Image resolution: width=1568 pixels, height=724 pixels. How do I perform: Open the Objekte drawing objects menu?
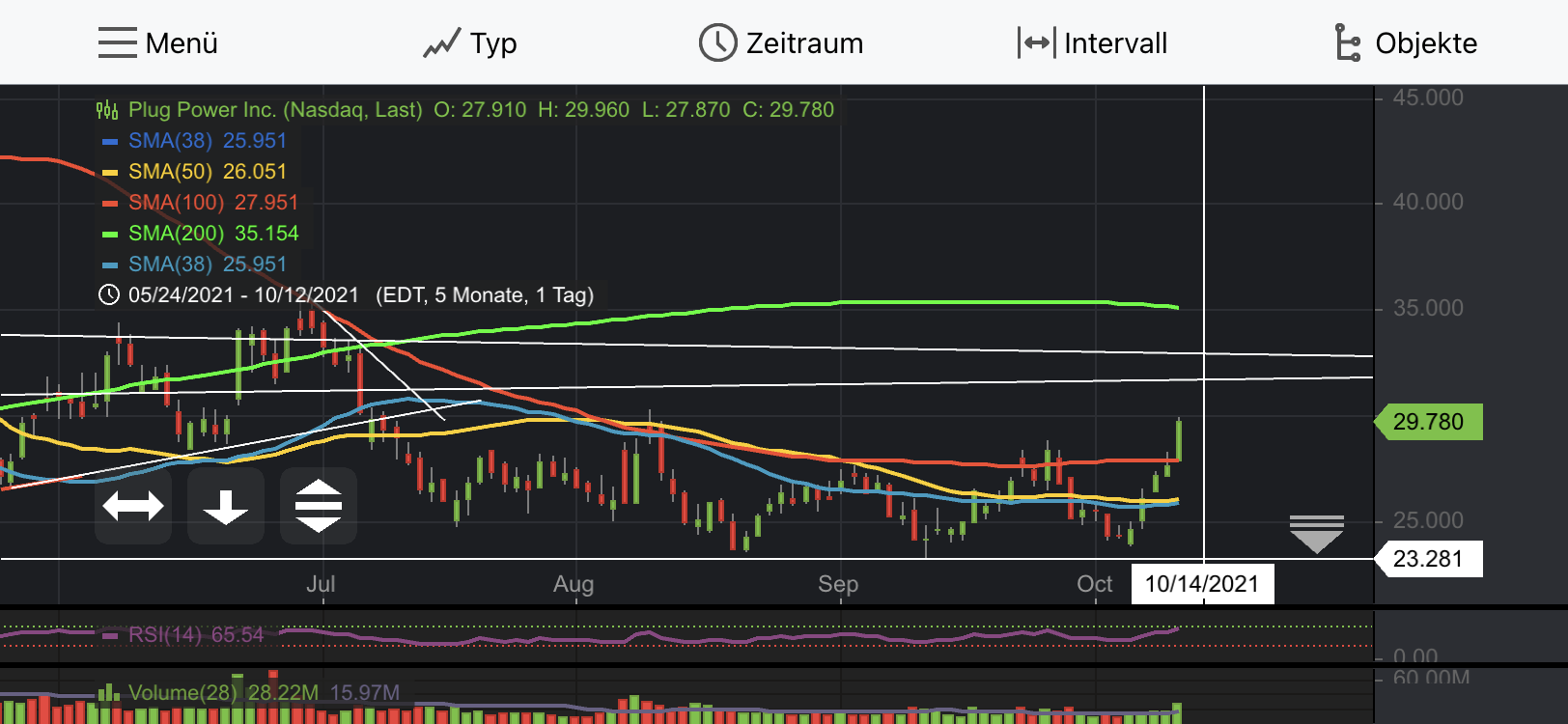pyautogui.click(x=1405, y=43)
